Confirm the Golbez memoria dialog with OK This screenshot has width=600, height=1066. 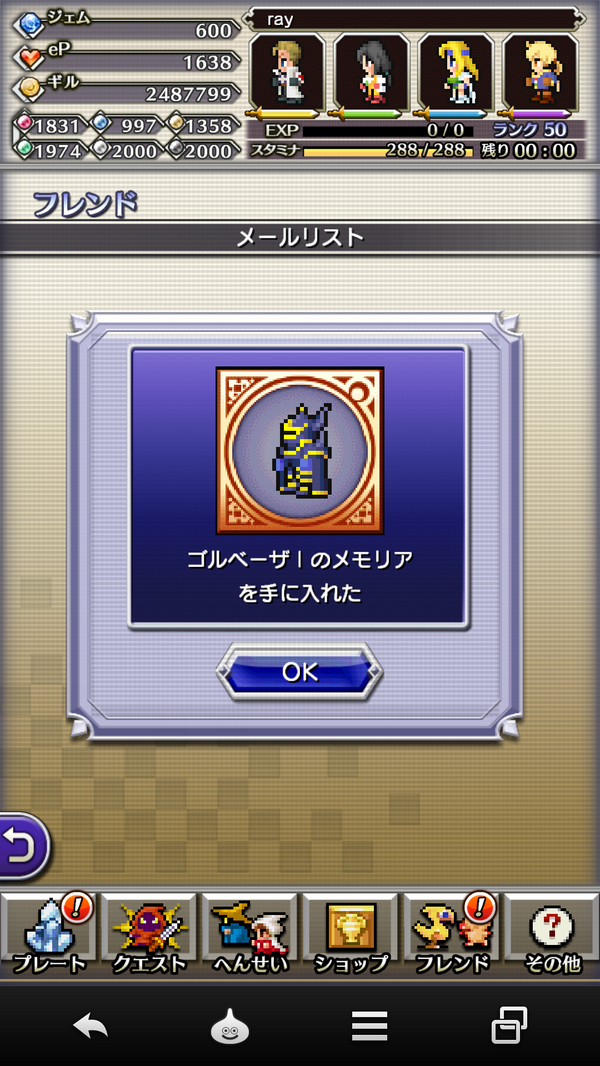[x=299, y=672]
